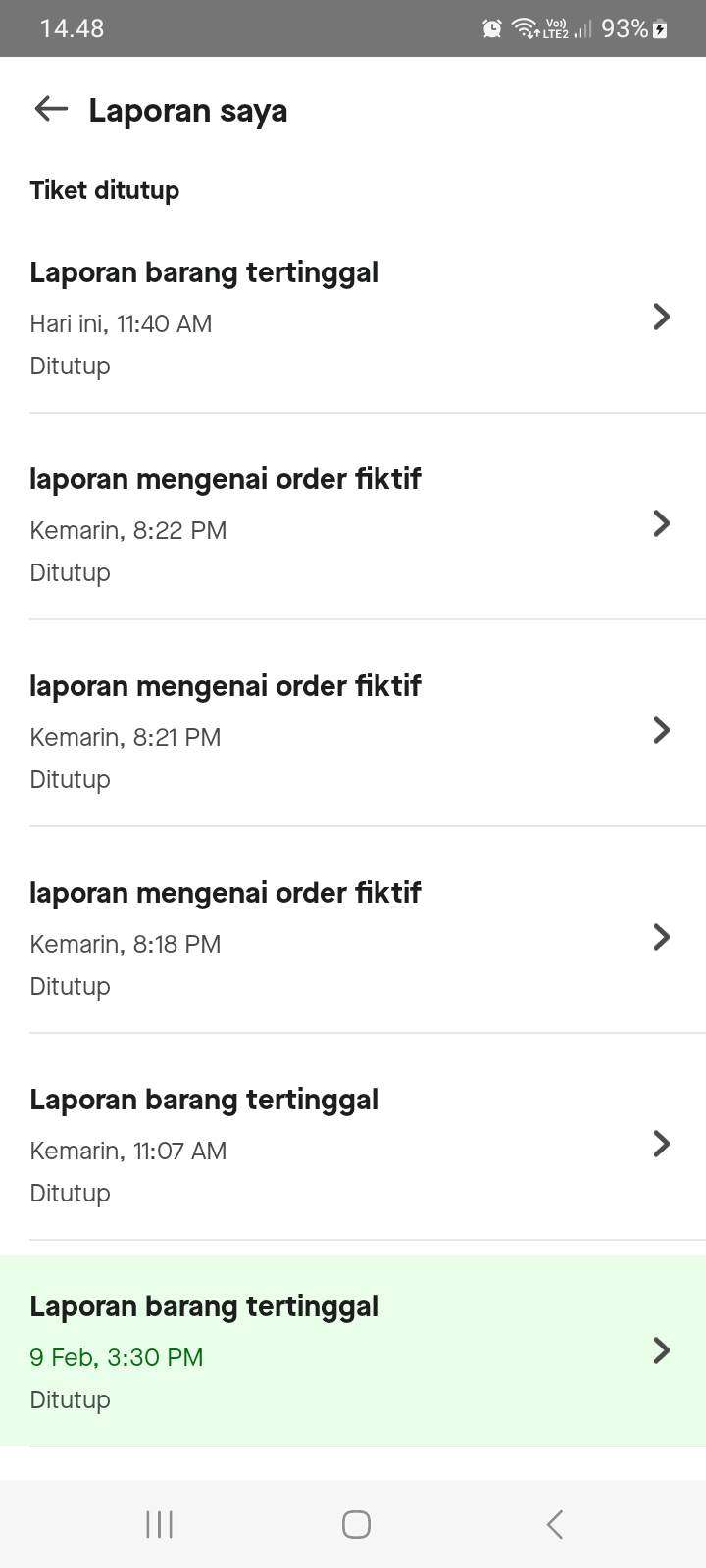View order fiktif report from 8:21 PM

click(353, 732)
